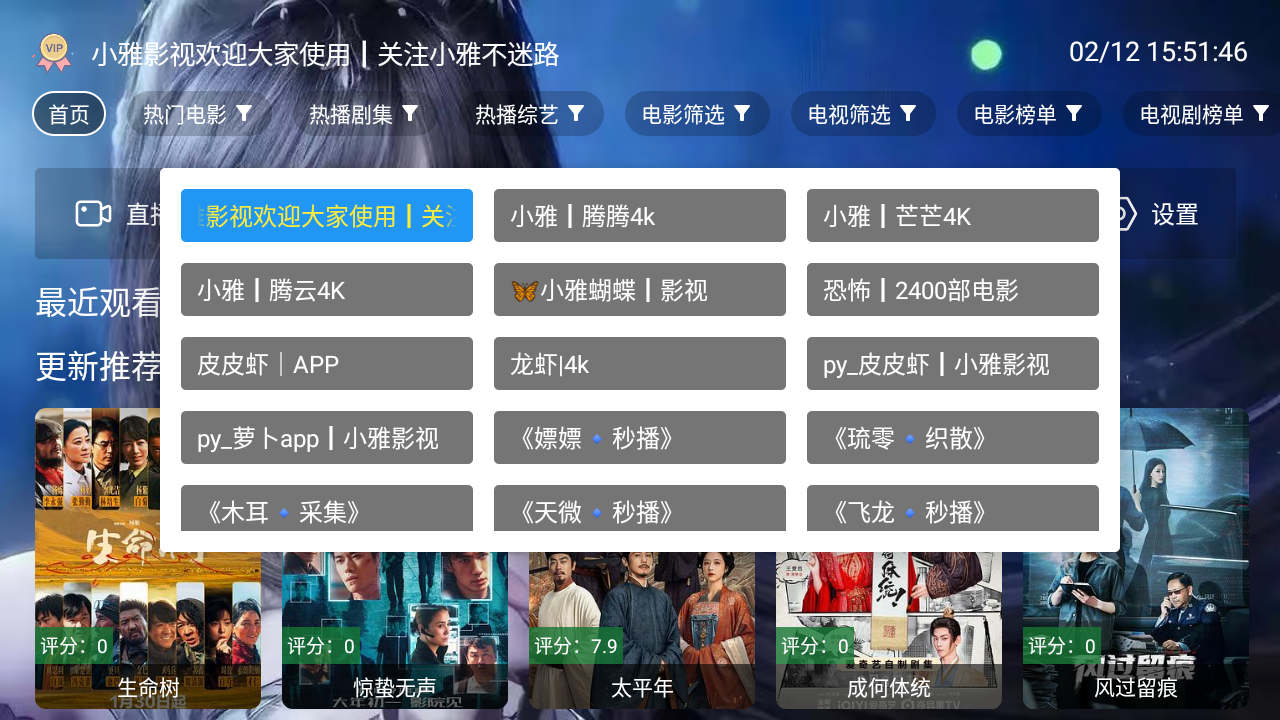Image resolution: width=1280 pixels, height=720 pixels.
Task: Pick the 《木耳🔹采集》 source
Action: pyautogui.click(x=326, y=509)
